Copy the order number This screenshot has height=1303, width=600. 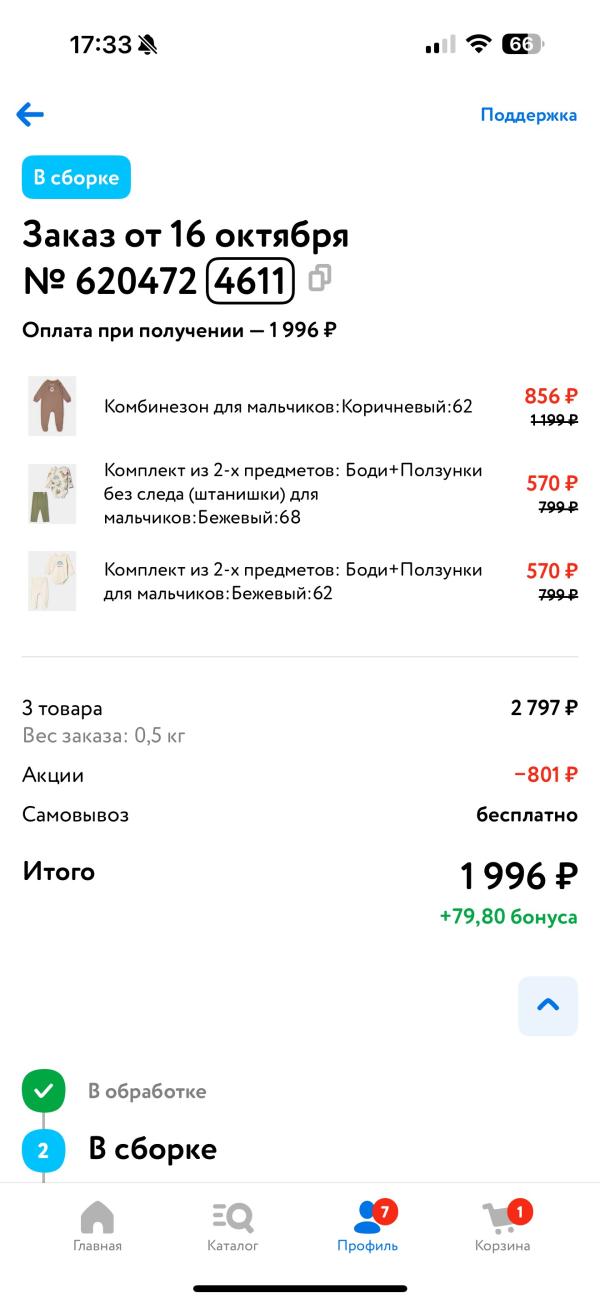(320, 278)
